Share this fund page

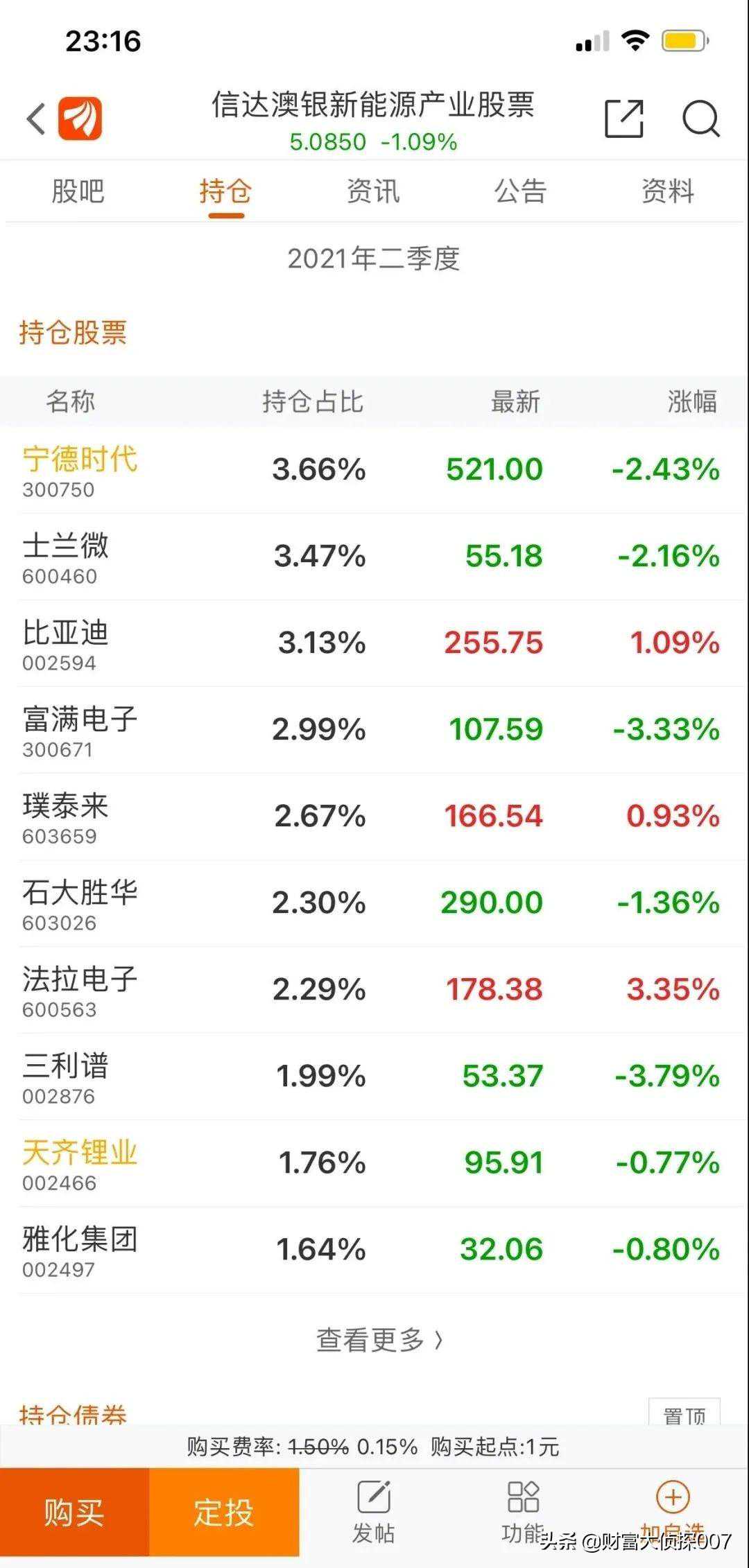point(623,119)
